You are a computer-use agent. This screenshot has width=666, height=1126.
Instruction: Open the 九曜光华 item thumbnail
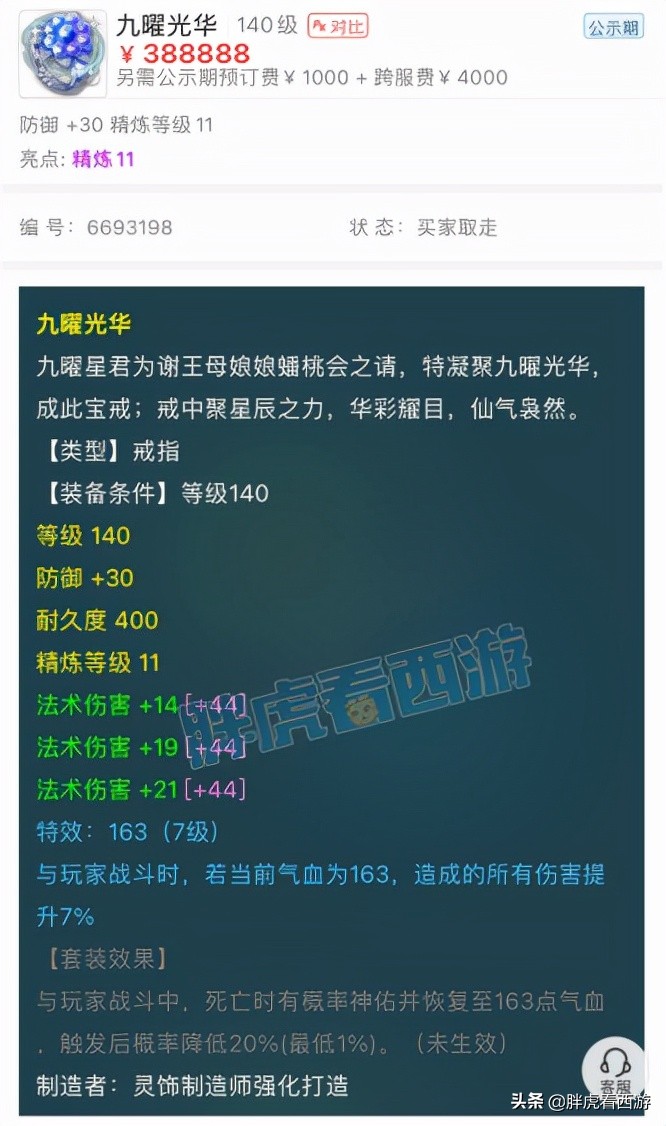pos(63,52)
